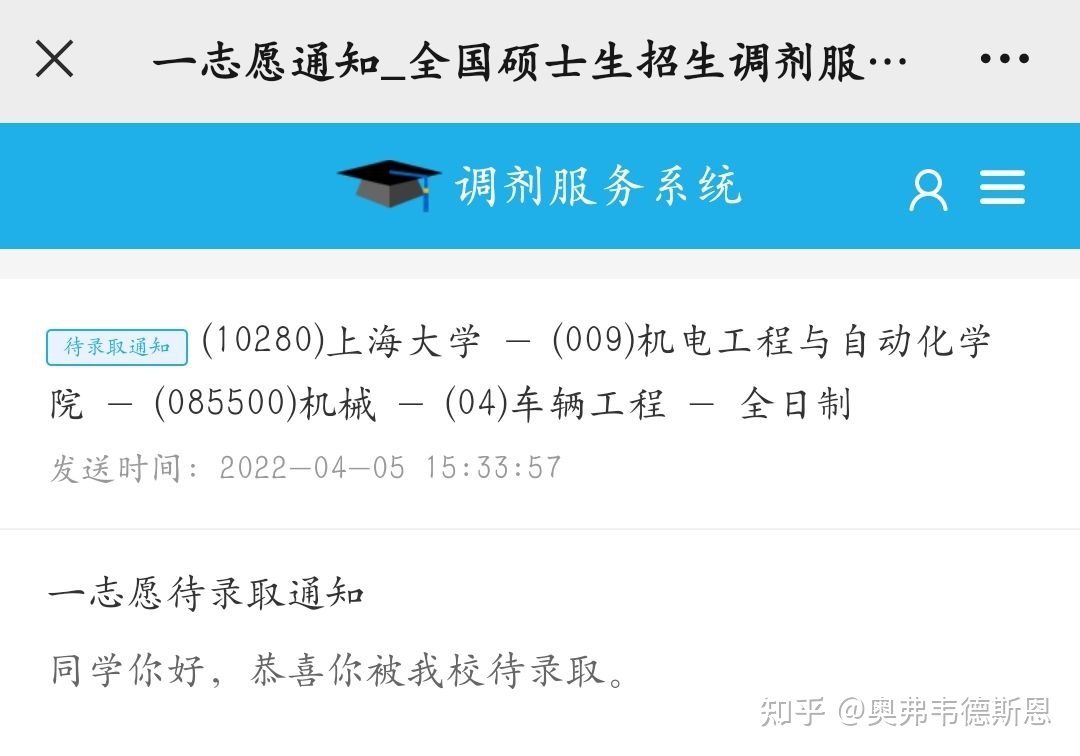Open the hamburger navigation menu
Viewport: 1080px width, 756px height.
(1002, 187)
